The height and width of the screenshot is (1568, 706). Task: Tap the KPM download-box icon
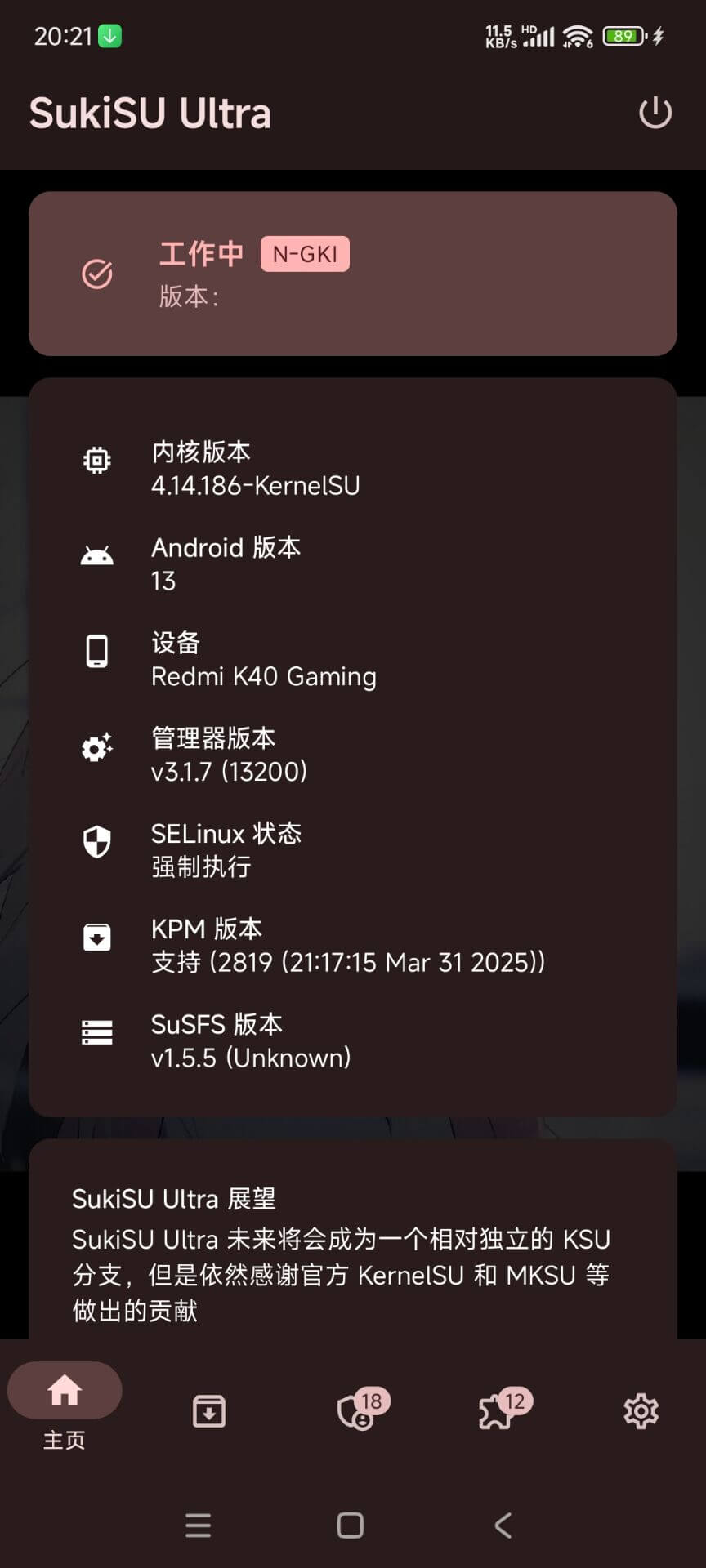point(97,938)
